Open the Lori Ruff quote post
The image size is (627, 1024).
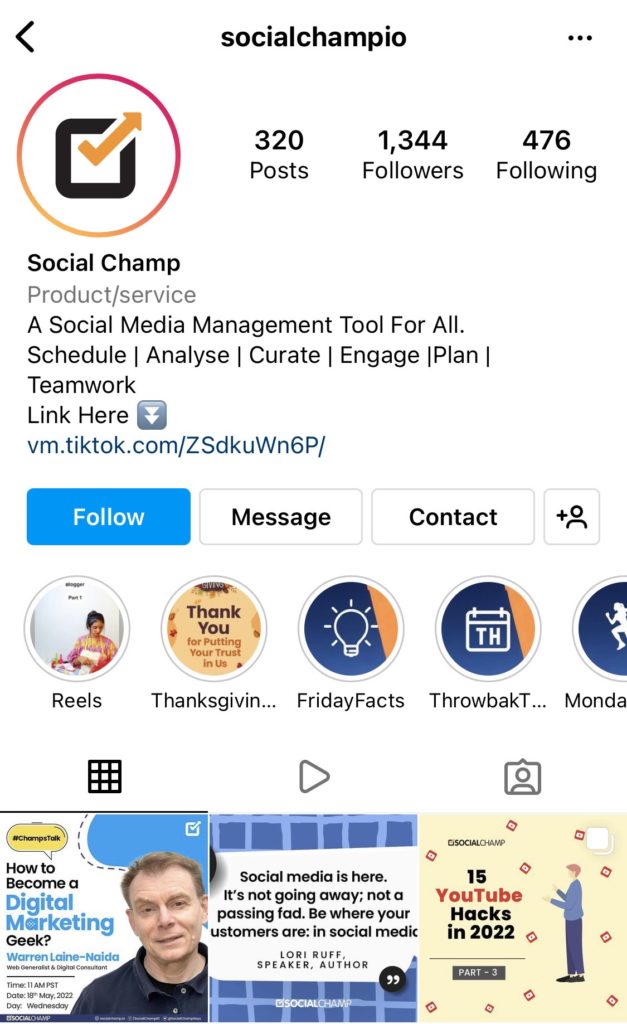click(313, 917)
